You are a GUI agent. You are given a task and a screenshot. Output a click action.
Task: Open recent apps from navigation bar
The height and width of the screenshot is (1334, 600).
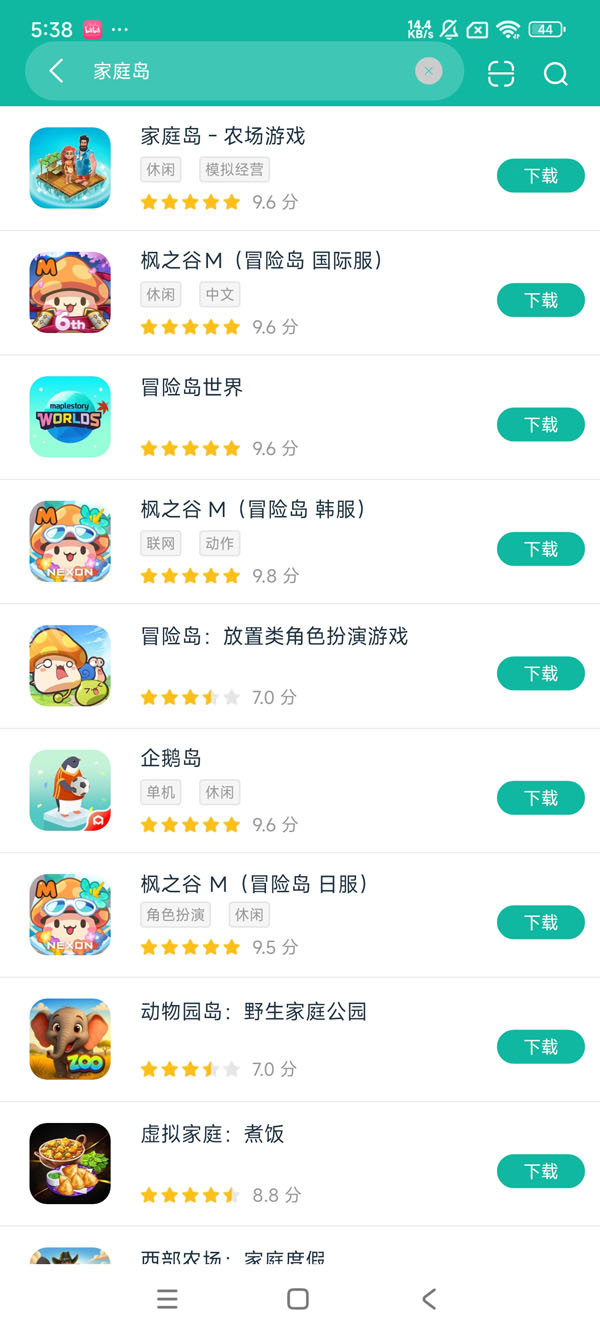[x=168, y=1298]
